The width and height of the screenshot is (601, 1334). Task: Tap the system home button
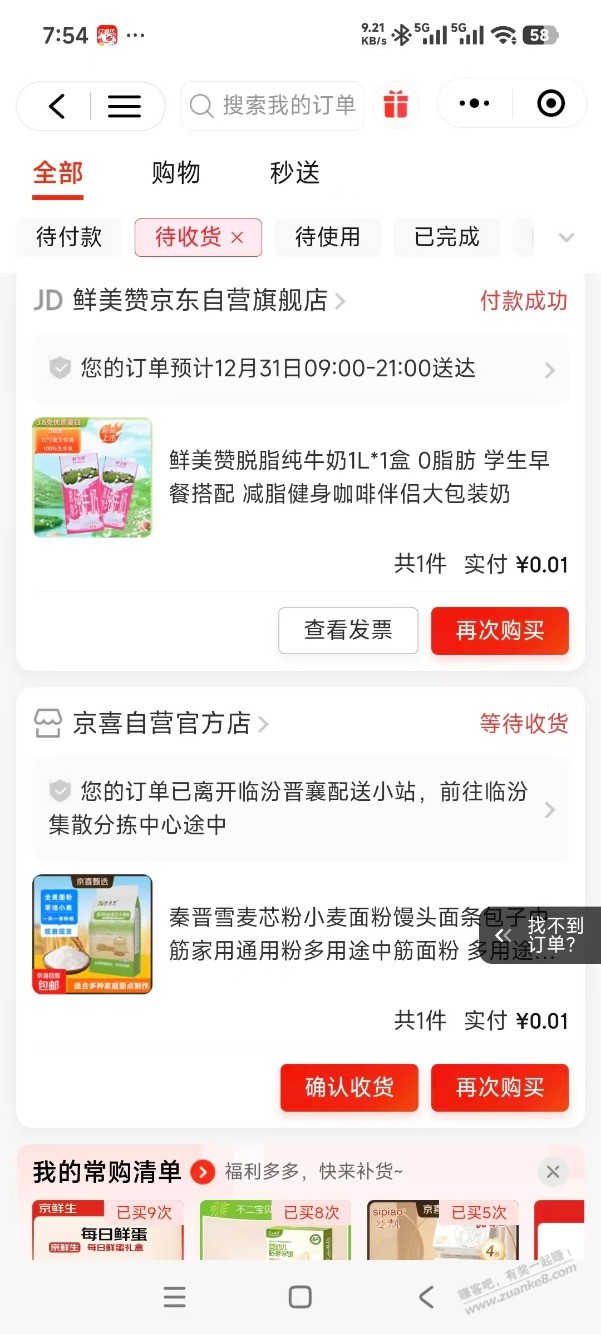coord(300,1297)
